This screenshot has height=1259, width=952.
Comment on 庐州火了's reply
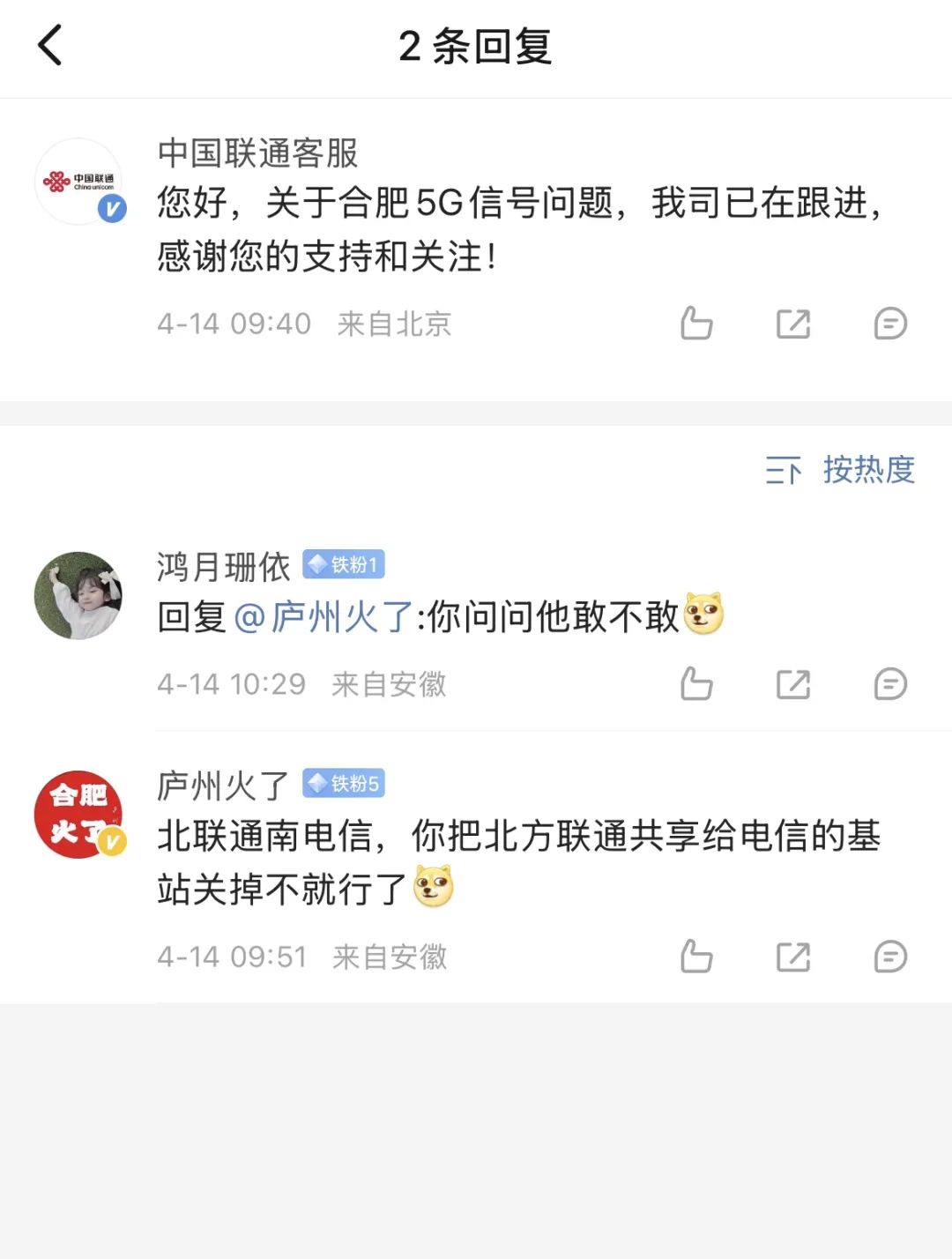pyautogui.click(x=889, y=957)
